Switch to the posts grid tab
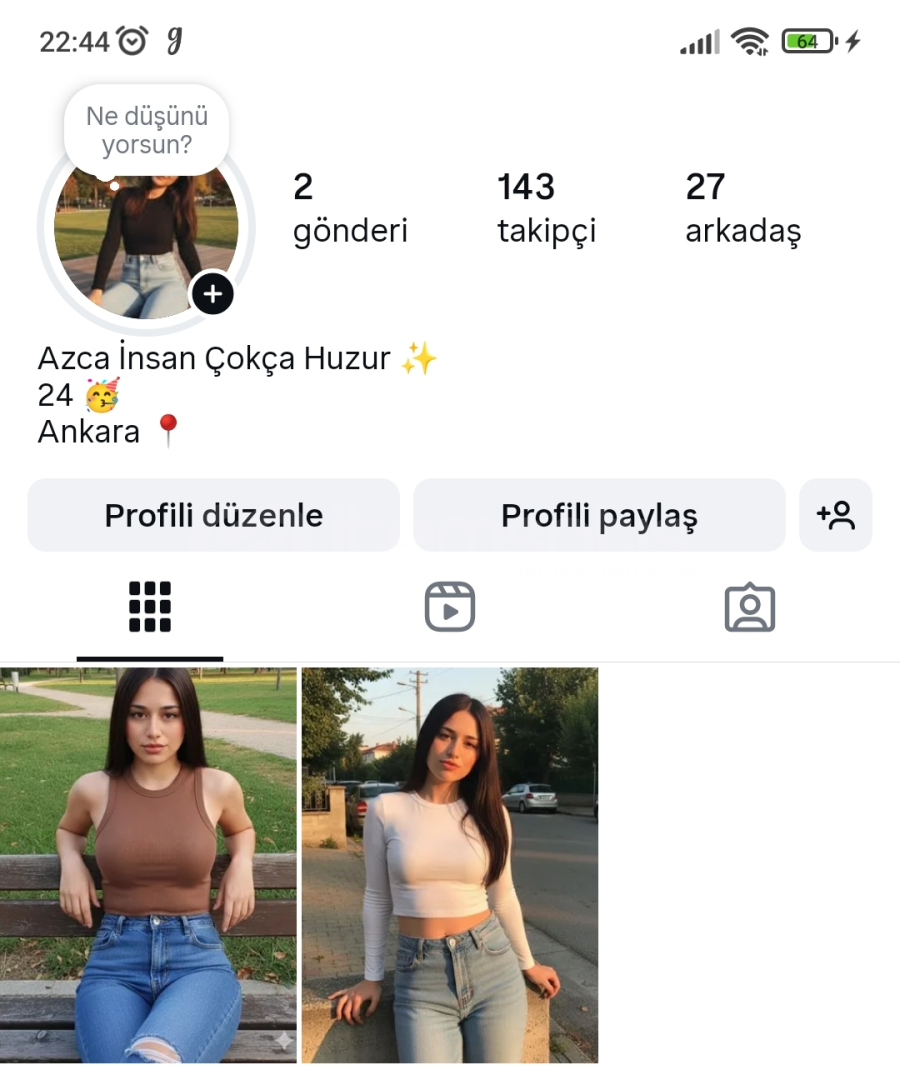Screen dimensions: 900x1080 click(150, 607)
